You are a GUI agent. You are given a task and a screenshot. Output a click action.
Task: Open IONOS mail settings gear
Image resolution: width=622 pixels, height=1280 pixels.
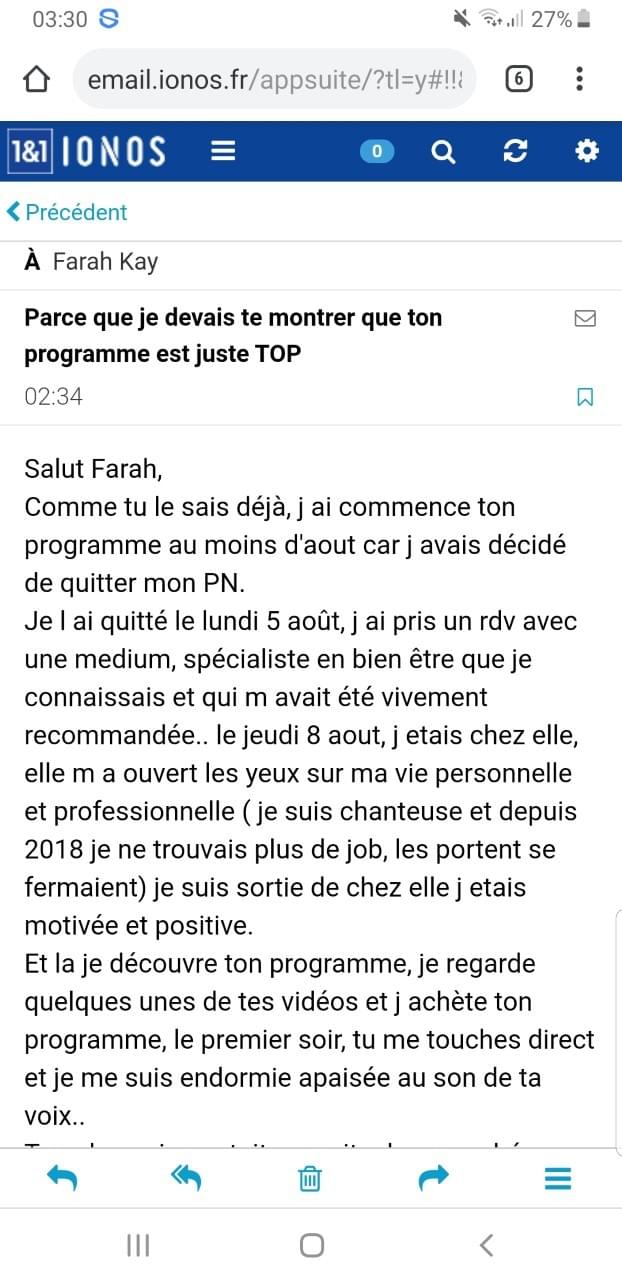(x=586, y=152)
